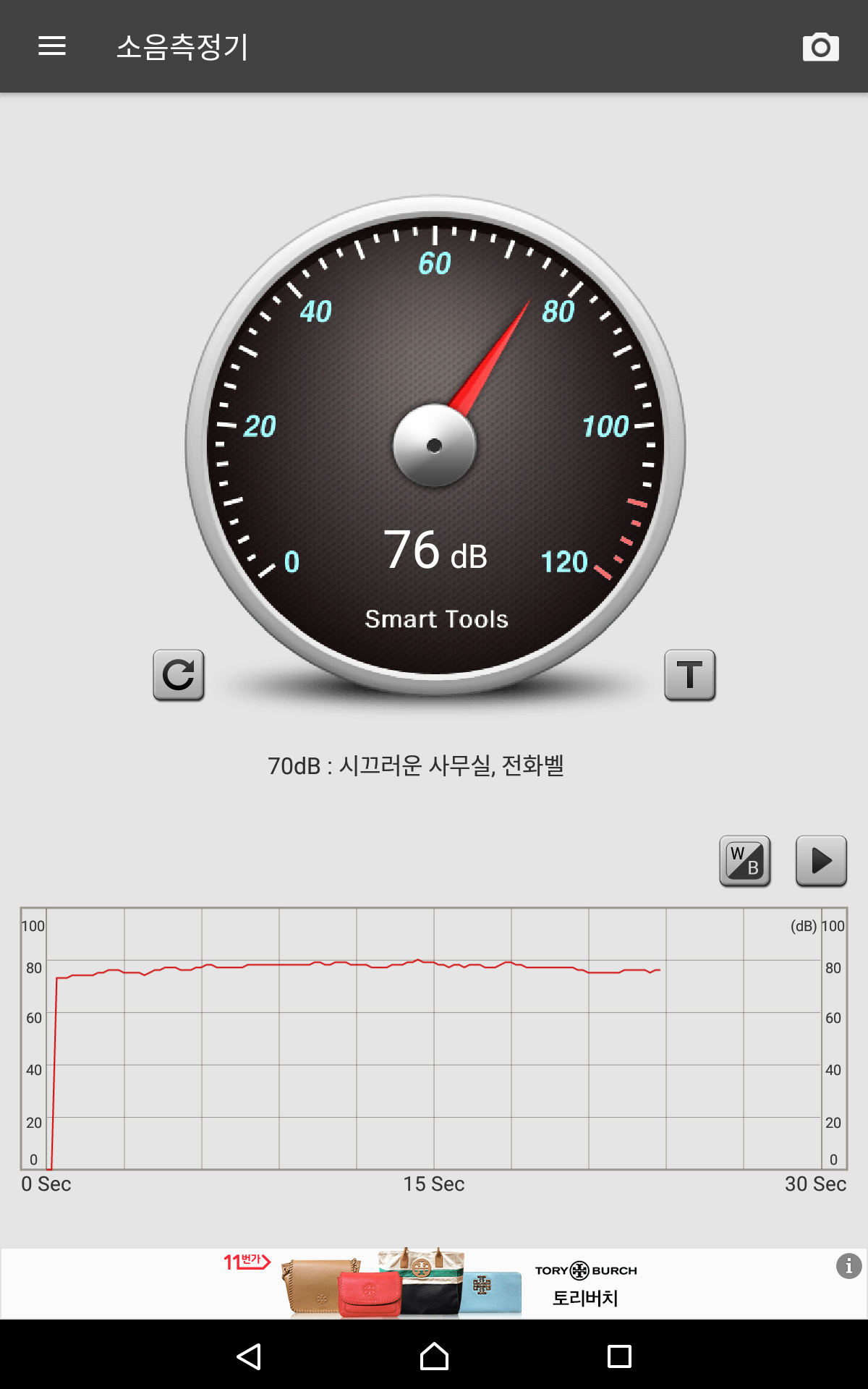Open the hamburger navigation menu

52,46
